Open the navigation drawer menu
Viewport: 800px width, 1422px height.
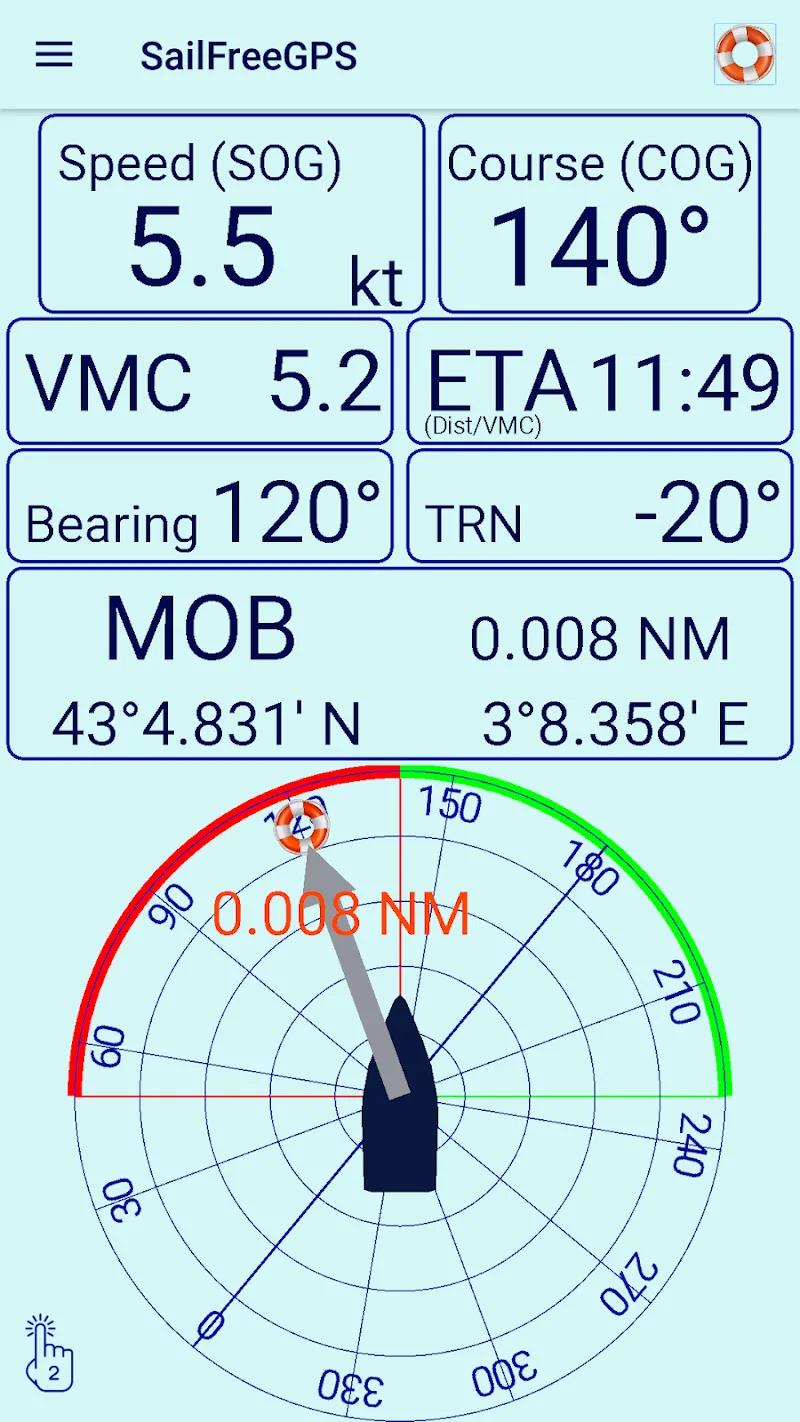54,55
